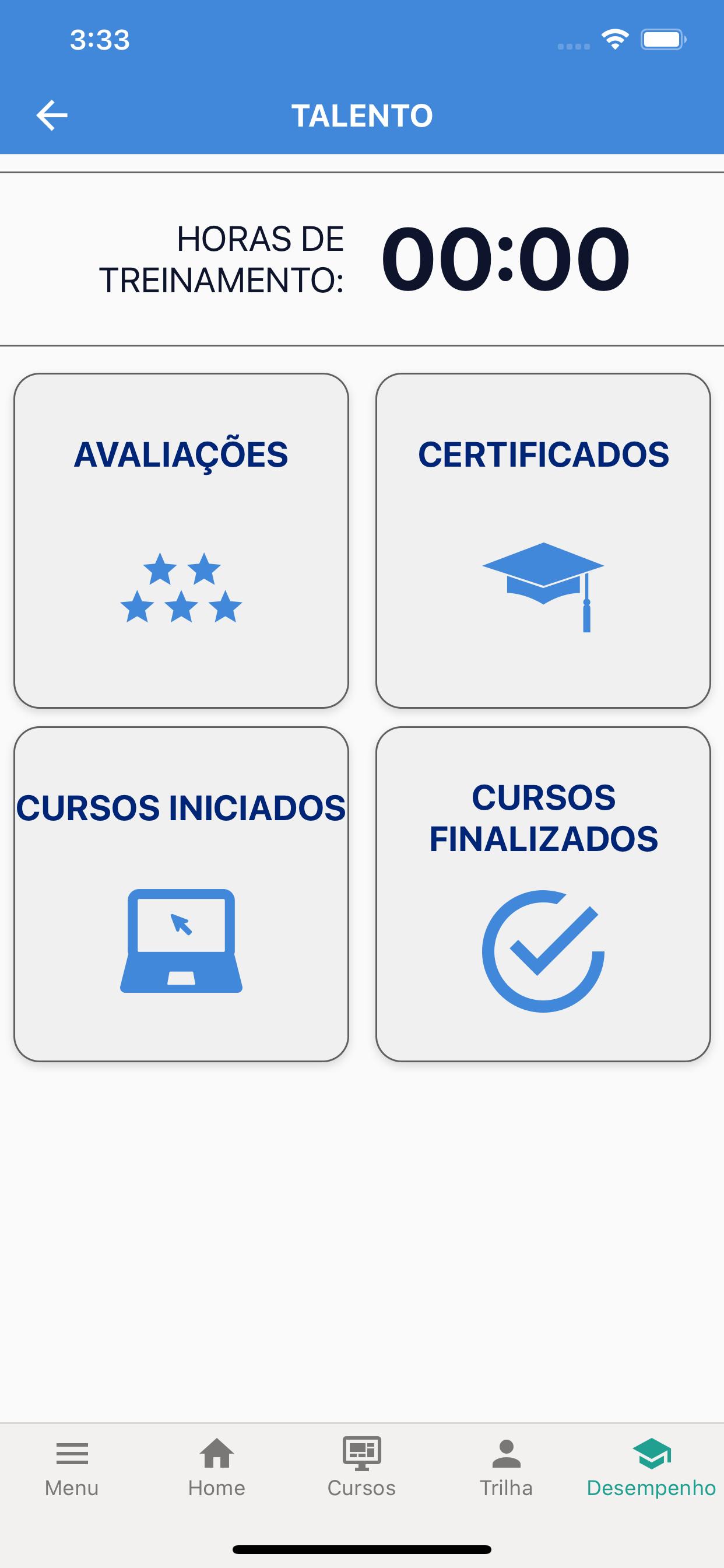Open the Avaliações card

pyautogui.click(x=181, y=541)
